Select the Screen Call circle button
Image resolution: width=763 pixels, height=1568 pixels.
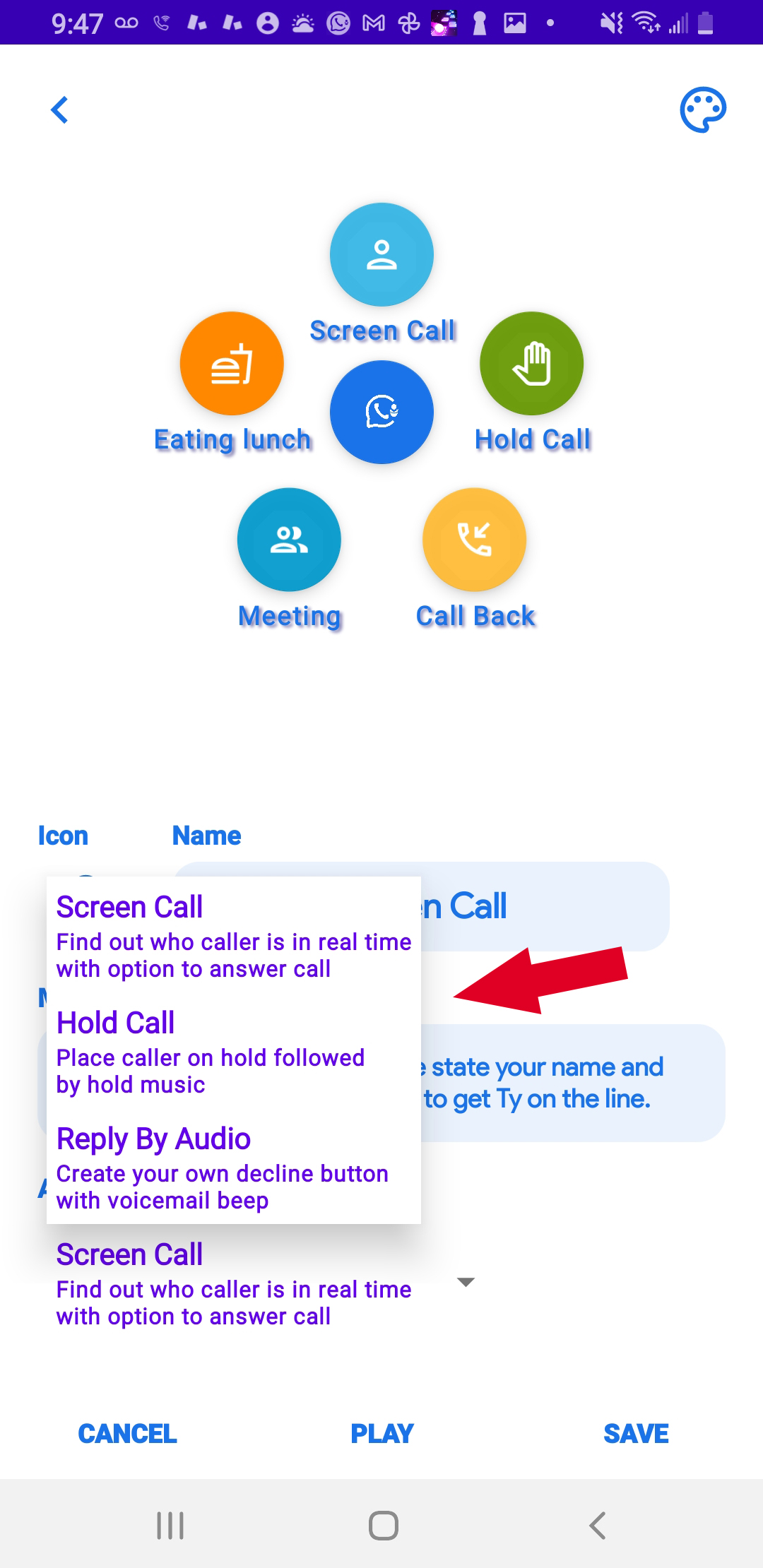tap(381, 255)
